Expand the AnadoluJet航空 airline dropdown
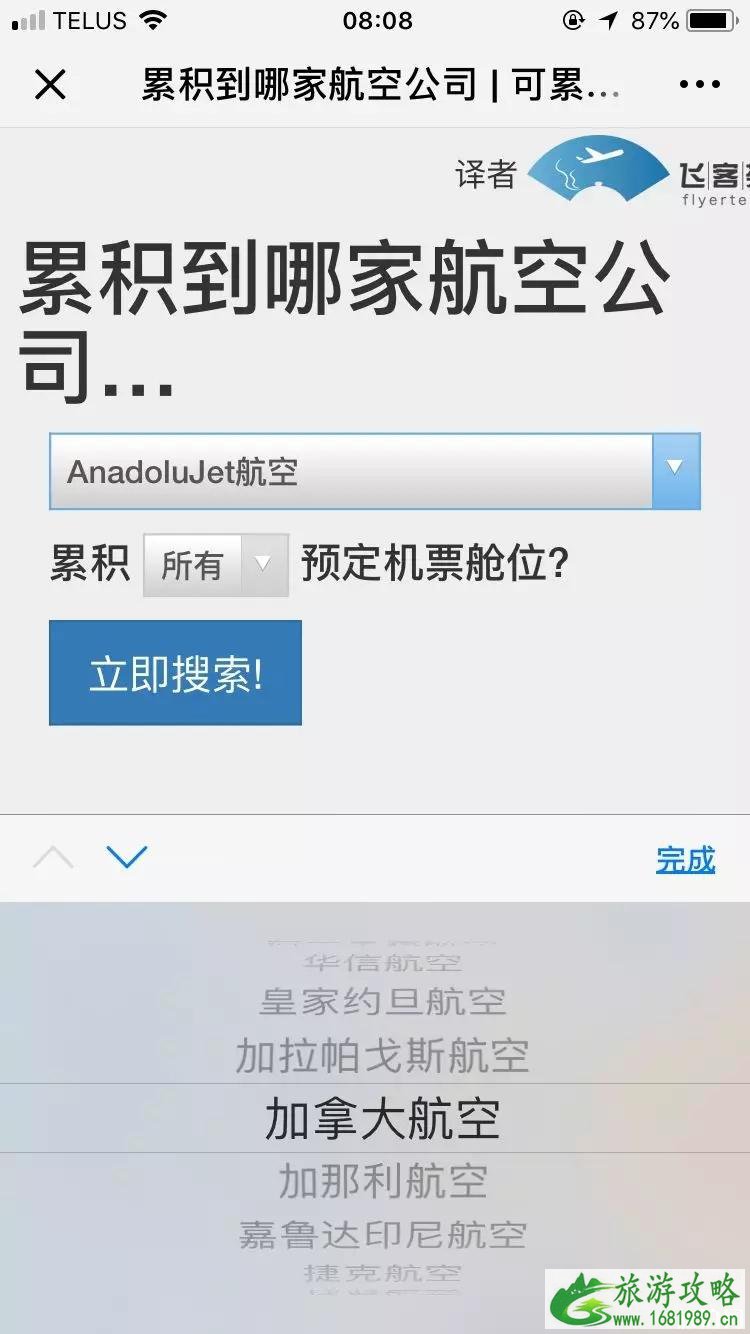This screenshot has height=1334, width=750. [374, 471]
